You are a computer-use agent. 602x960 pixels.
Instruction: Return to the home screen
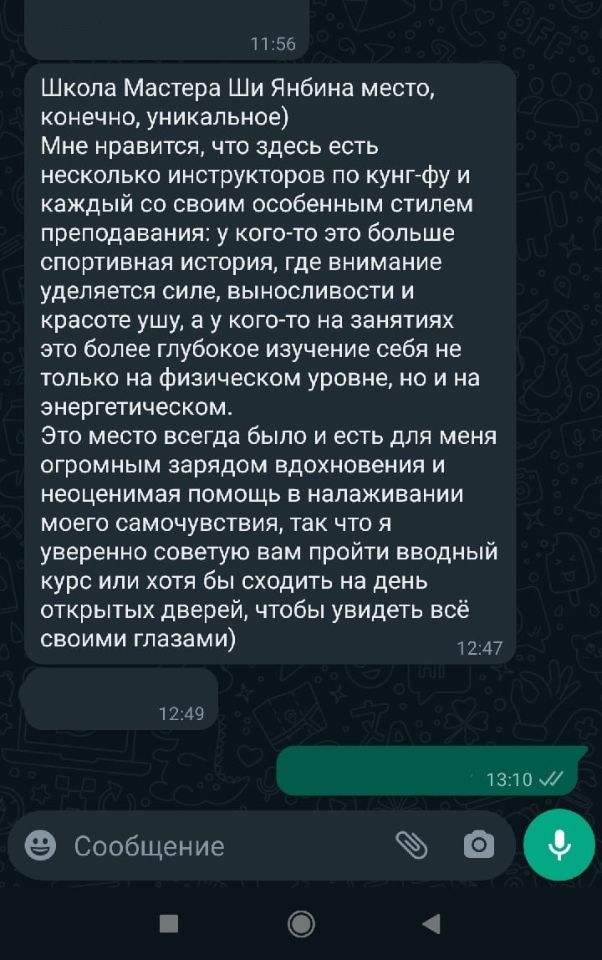click(301, 924)
